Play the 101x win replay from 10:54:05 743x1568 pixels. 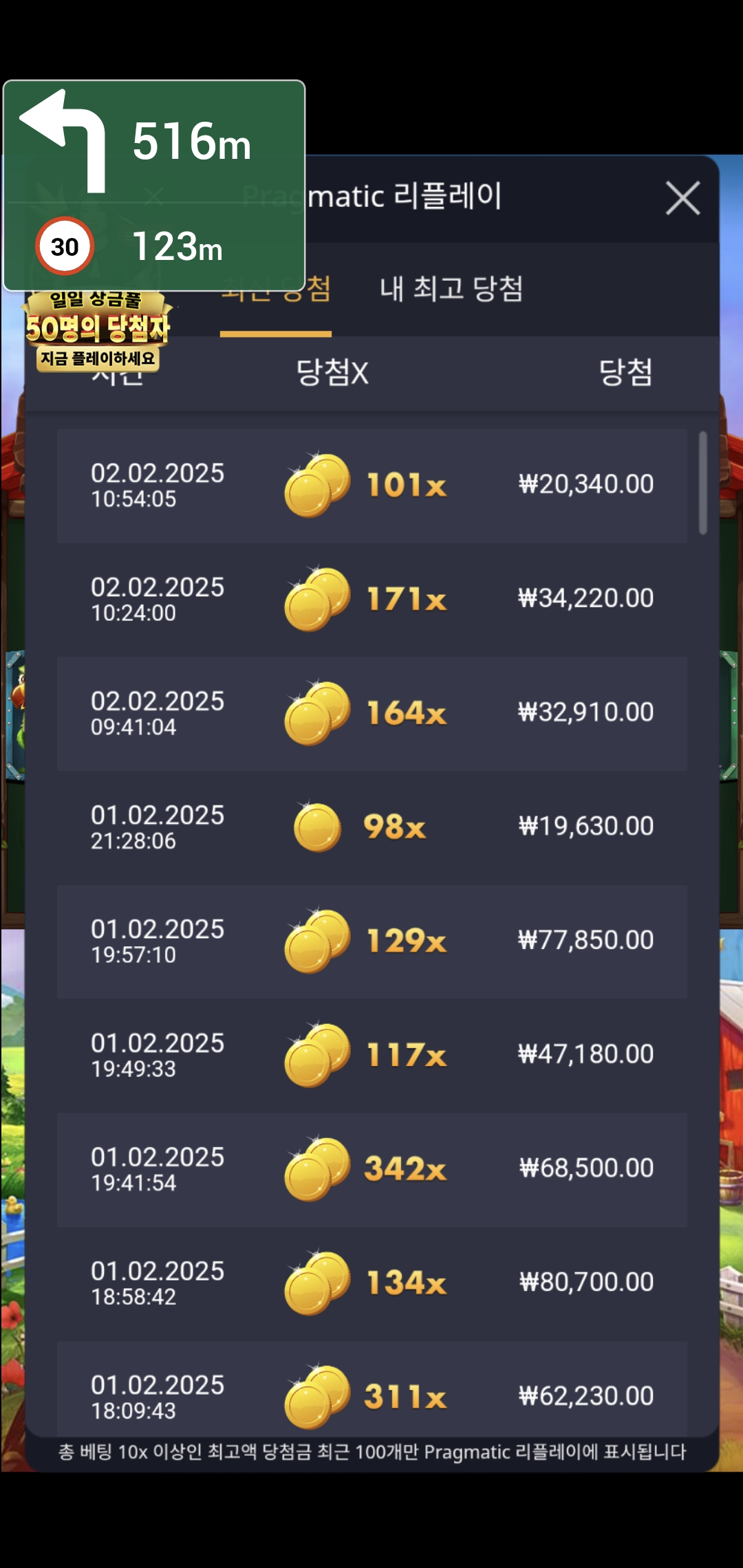pyautogui.click(x=371, y=486)
